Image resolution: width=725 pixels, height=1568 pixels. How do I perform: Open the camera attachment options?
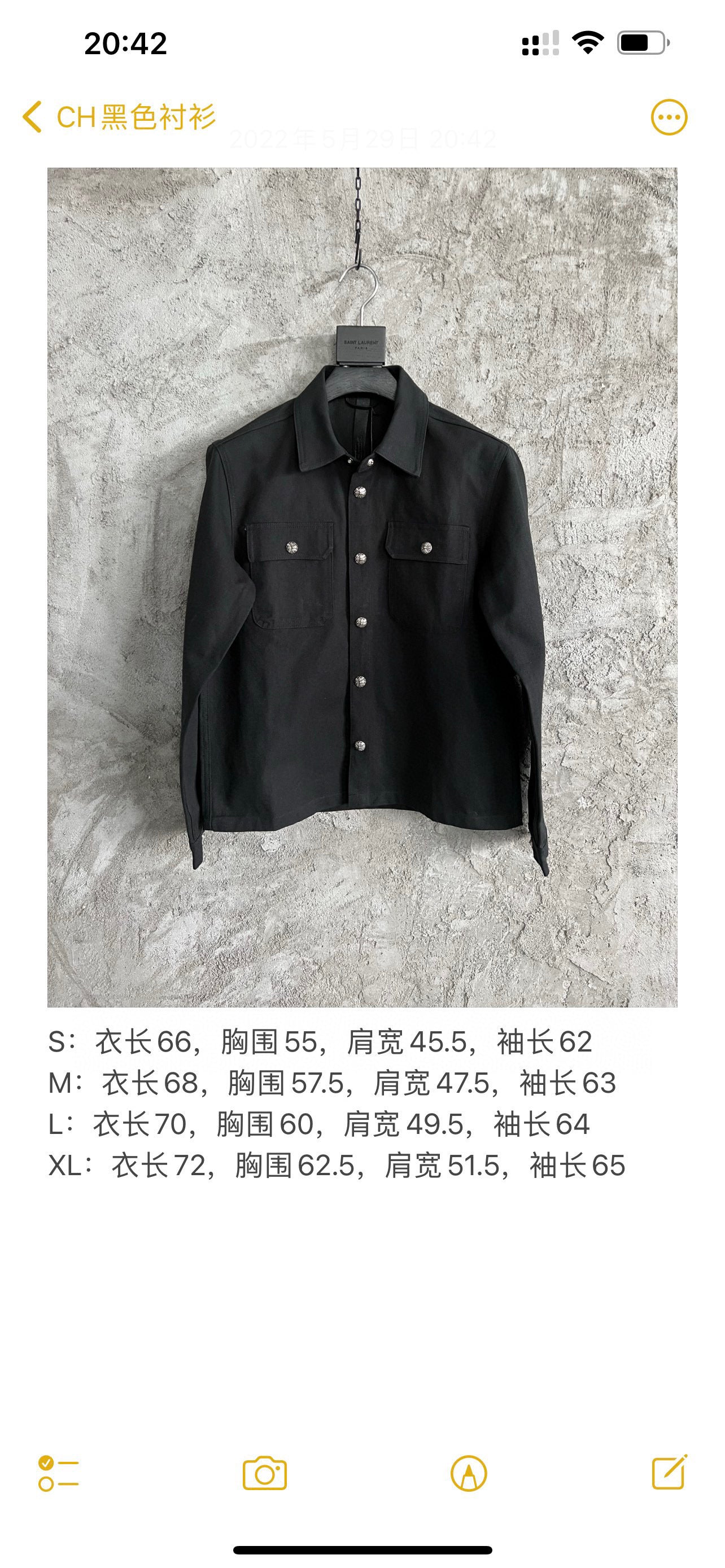pyautogui.click(x=264, y=1474)
